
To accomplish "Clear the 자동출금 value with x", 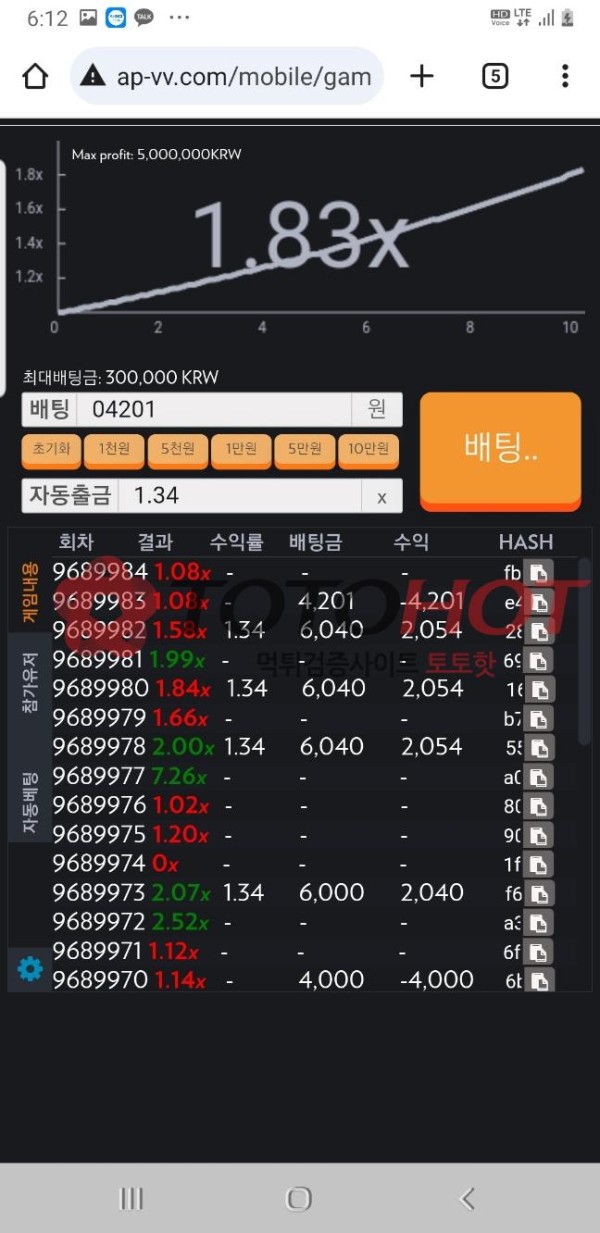I will pyautogui.click(x=382, y=497).
